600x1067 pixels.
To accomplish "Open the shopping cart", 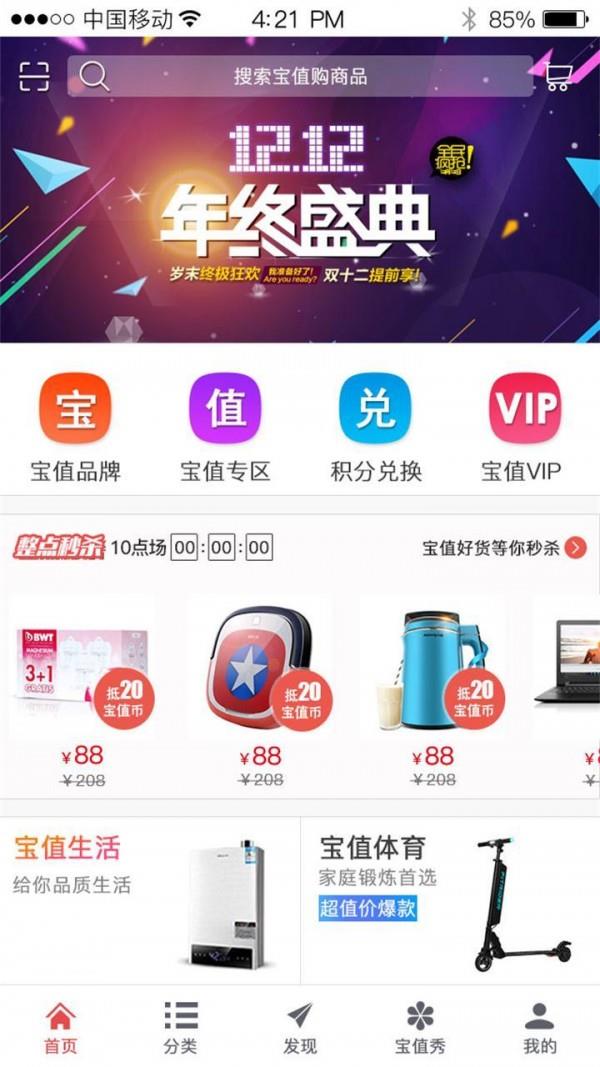I will coord(559,76).
